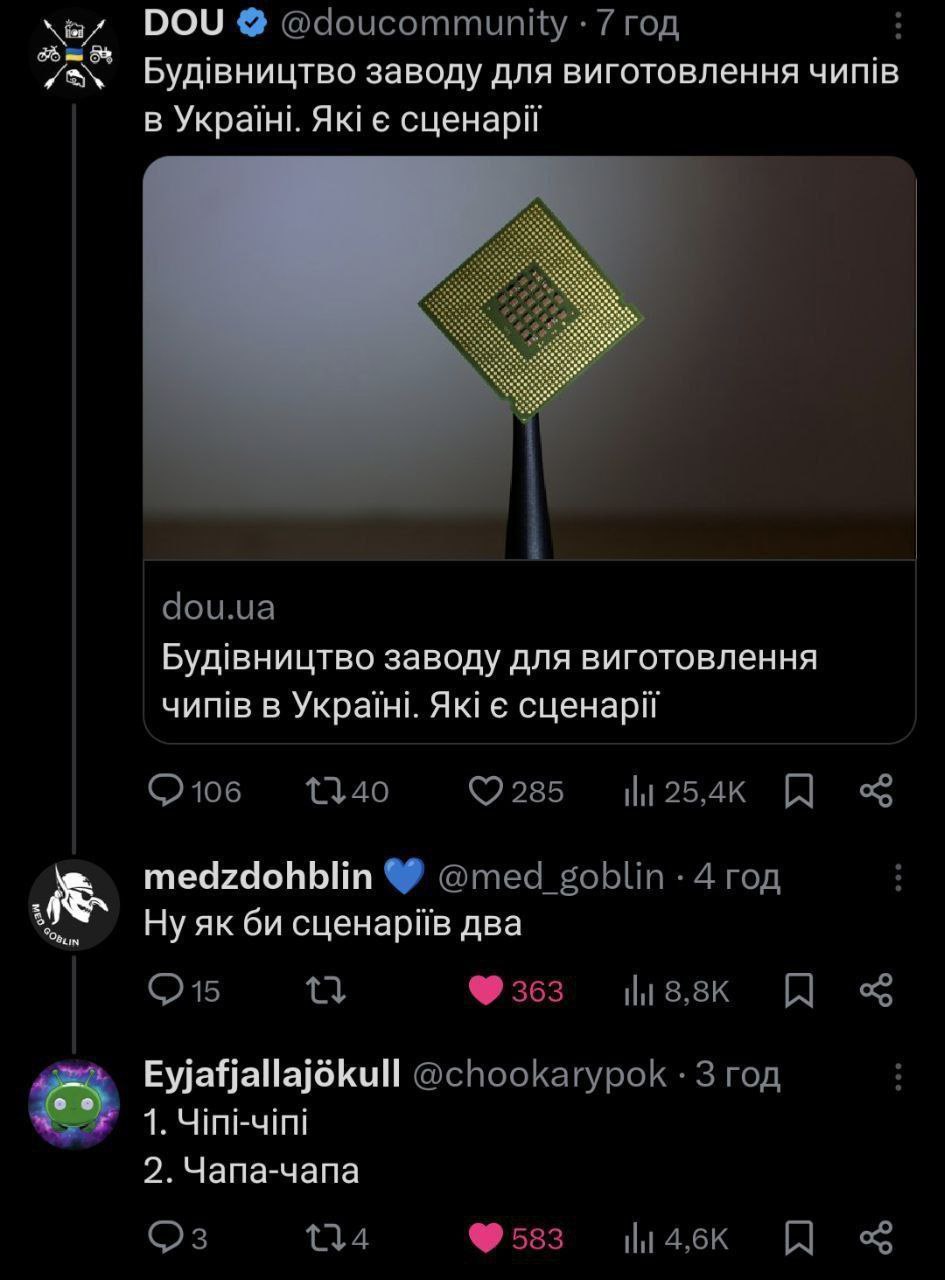The width and height of the screenshot is (945, 1280).
Task: Reply to medzdohblin's comment
Action: 165,990
